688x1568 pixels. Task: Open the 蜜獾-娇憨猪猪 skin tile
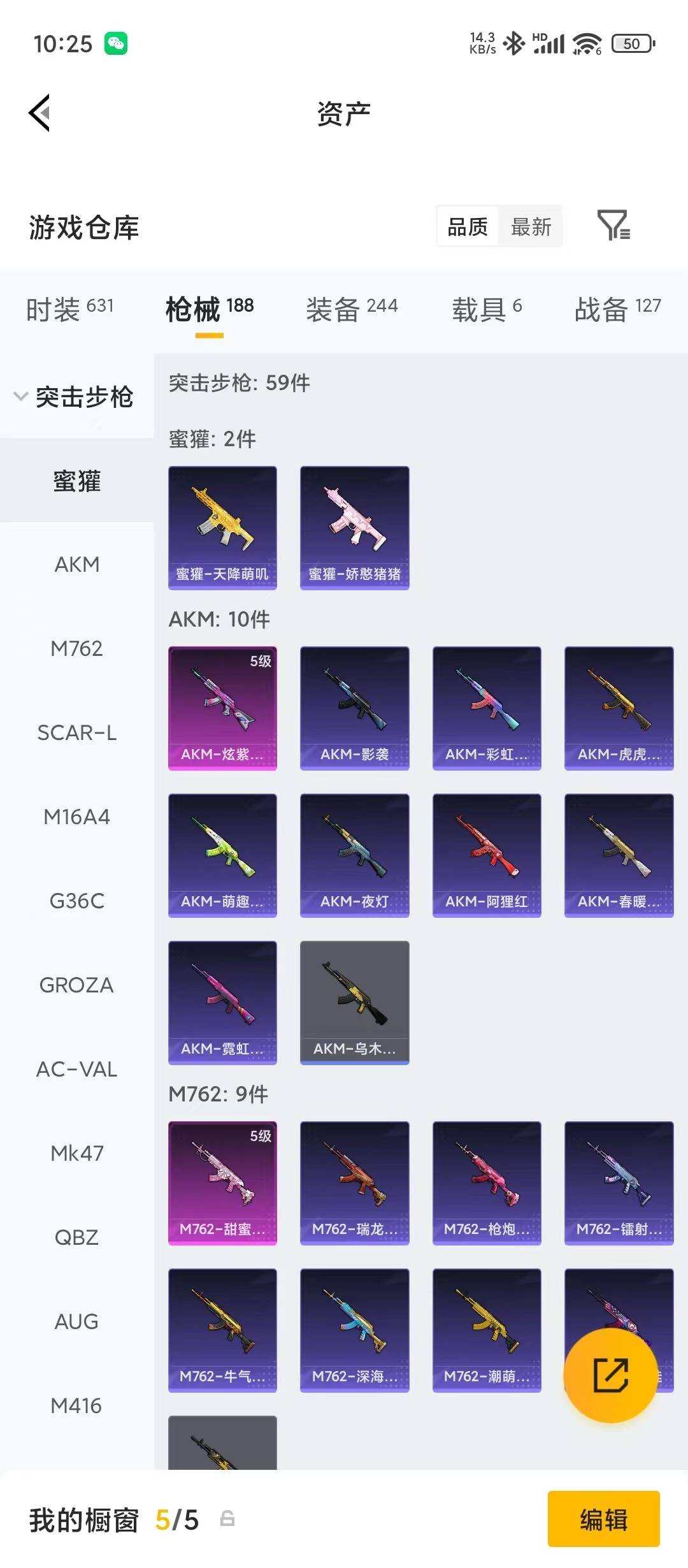pos(355,528)
